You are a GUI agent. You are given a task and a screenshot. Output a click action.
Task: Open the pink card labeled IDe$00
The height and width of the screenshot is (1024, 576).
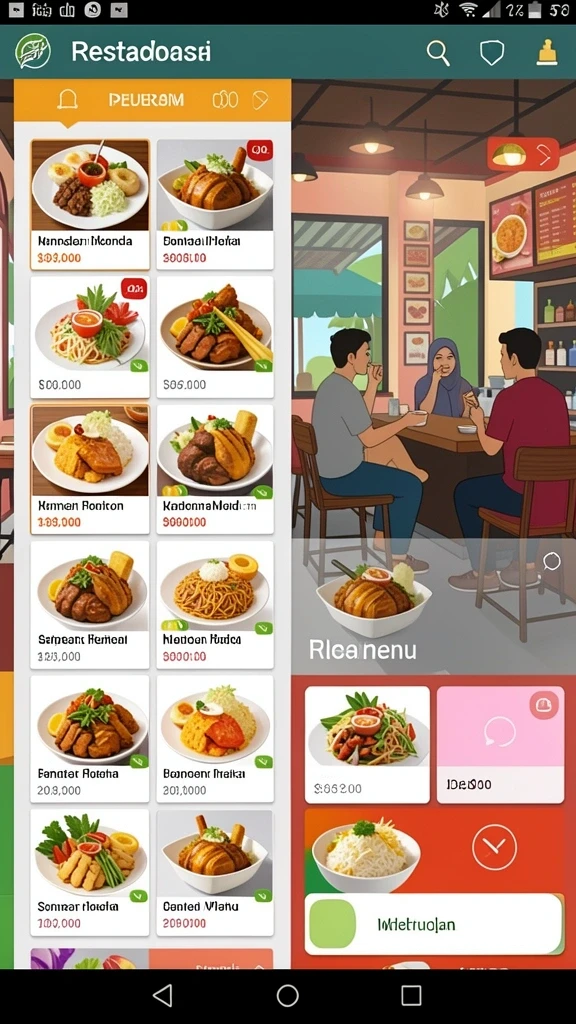point(500,744)
